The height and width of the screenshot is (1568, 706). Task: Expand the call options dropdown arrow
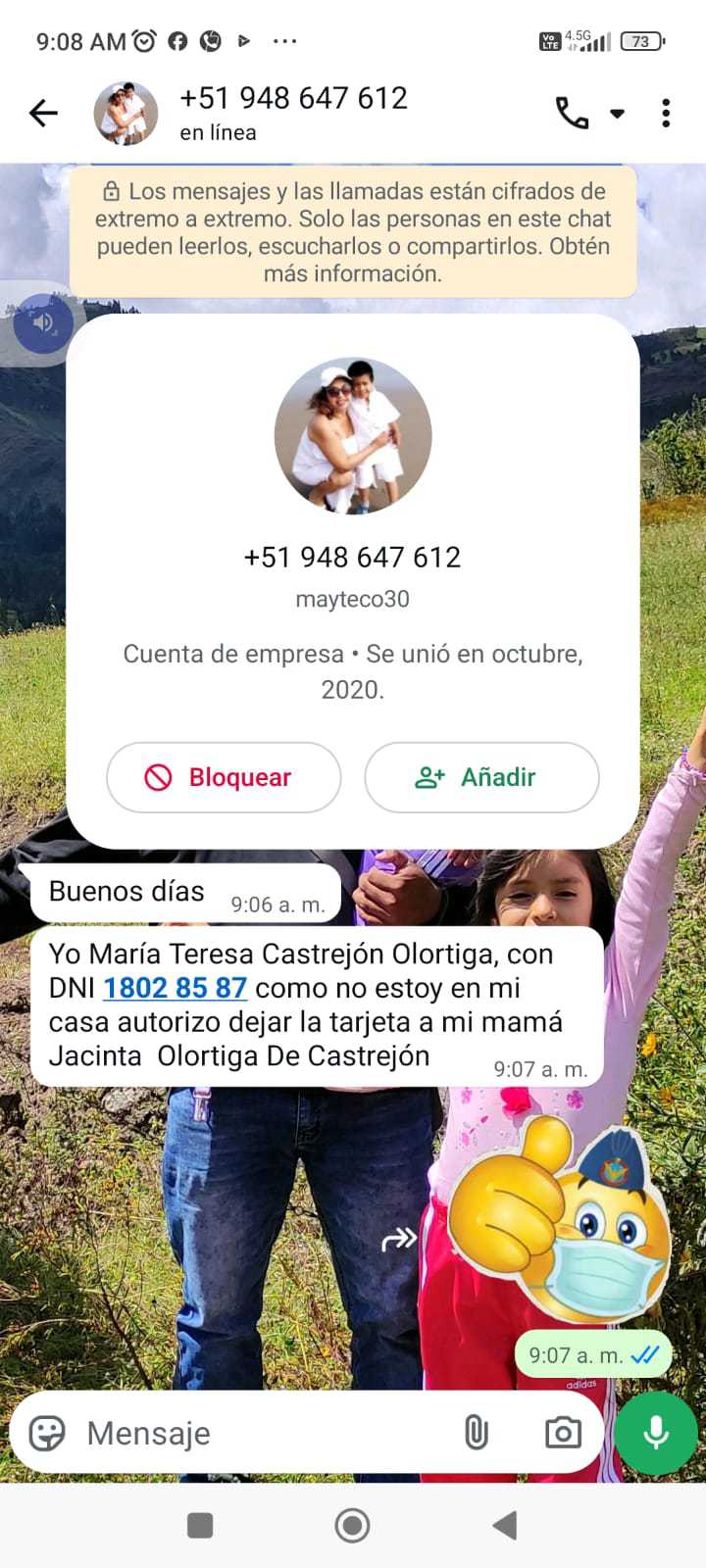point(618,114)
